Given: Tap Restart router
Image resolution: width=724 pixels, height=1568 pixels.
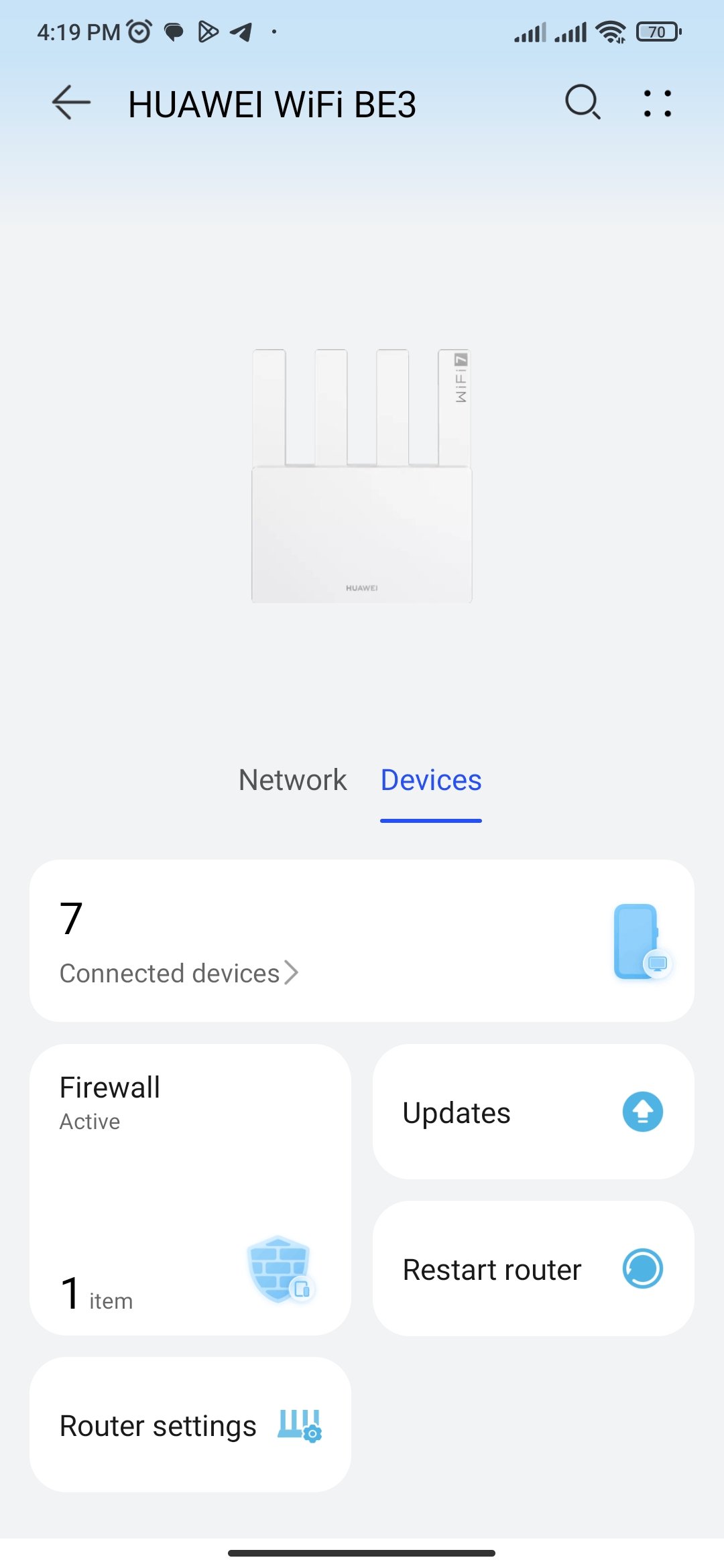Looking at the screenshot, I should click(534, 1268).
